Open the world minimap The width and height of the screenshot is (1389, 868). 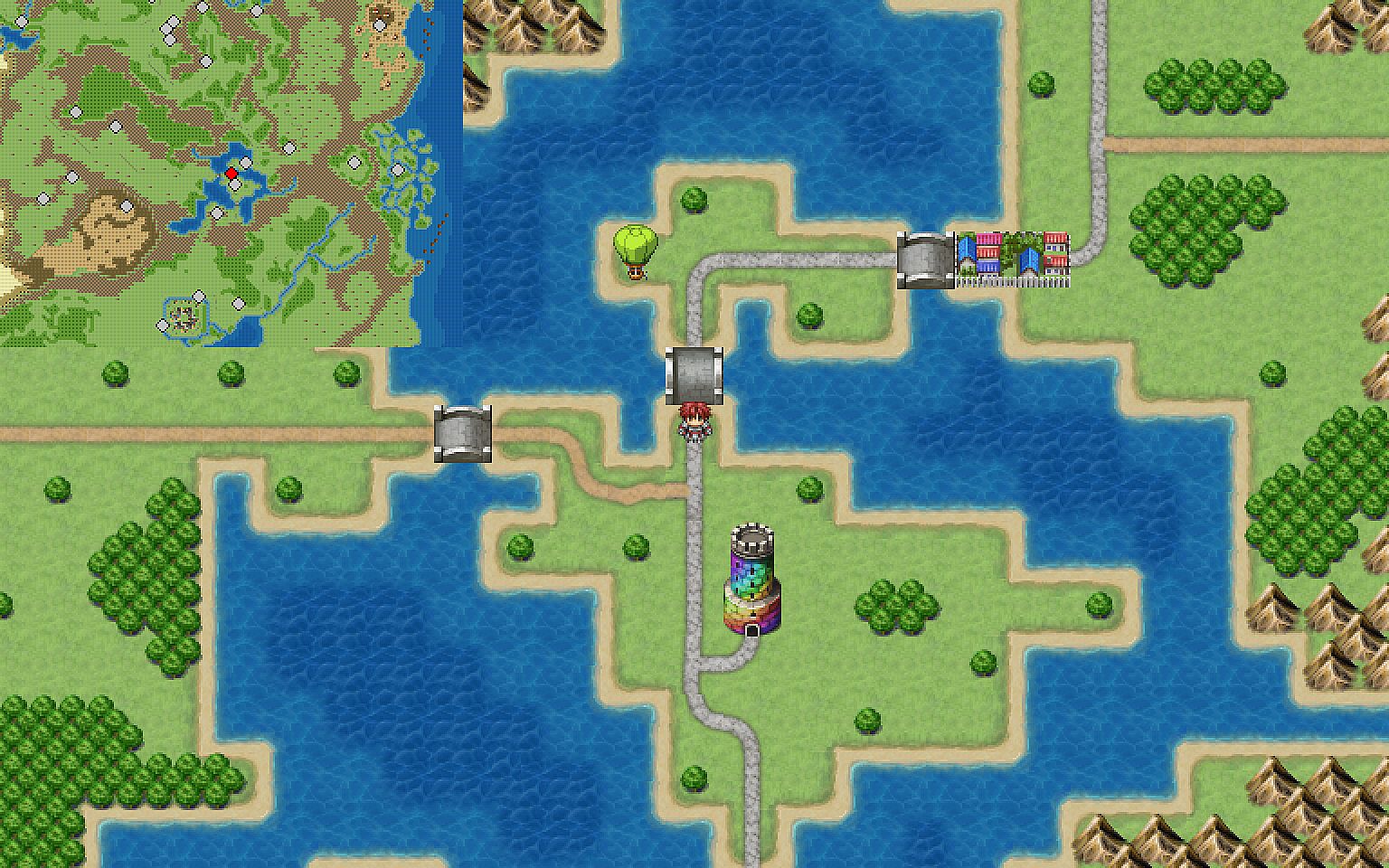[x=231, y=173]
